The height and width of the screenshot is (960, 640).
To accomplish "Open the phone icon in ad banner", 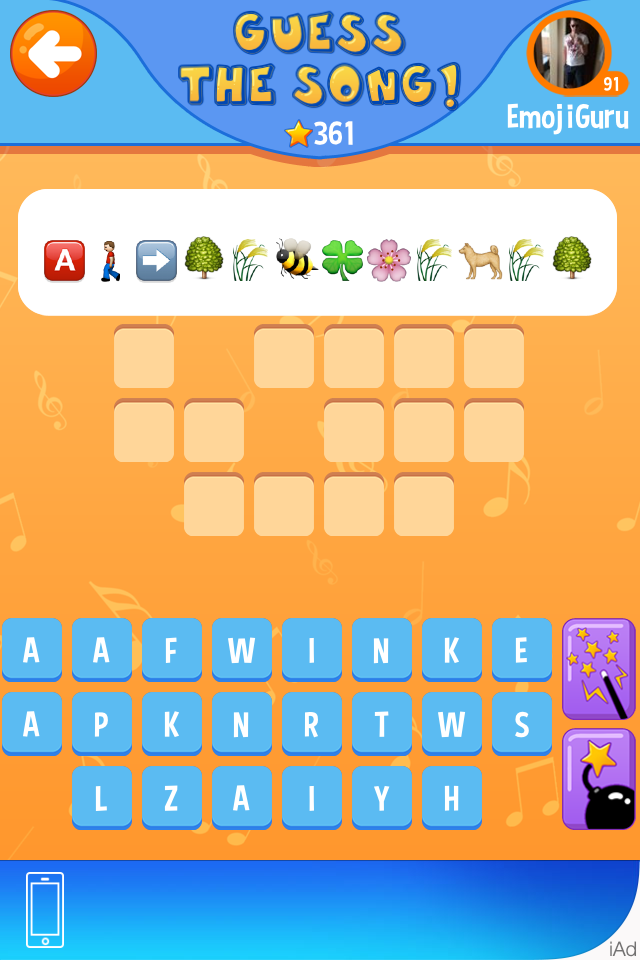I will [x=45, y=910].
